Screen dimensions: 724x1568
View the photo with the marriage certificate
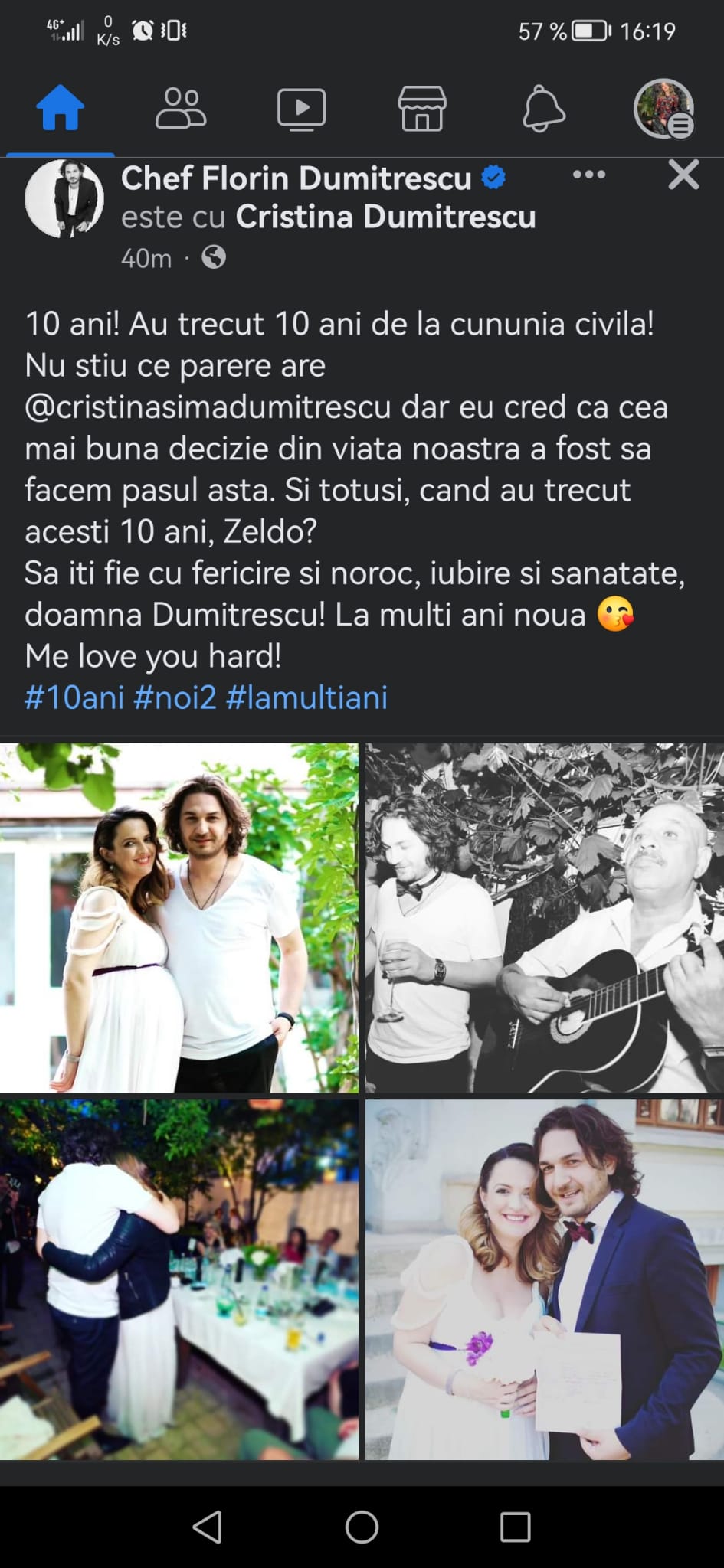[x=544, y=1279]
